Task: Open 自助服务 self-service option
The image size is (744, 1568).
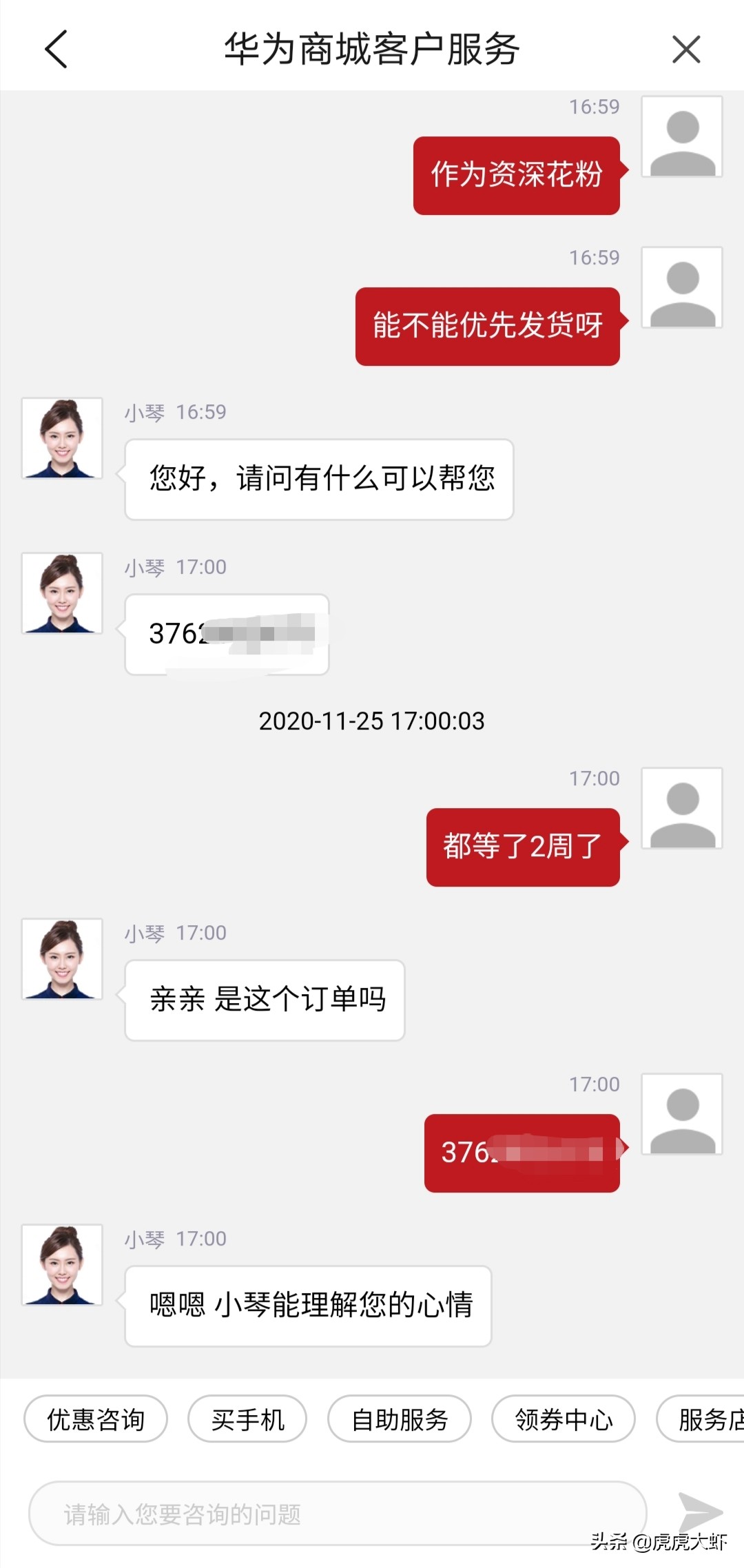Action: pos(400,1419)
